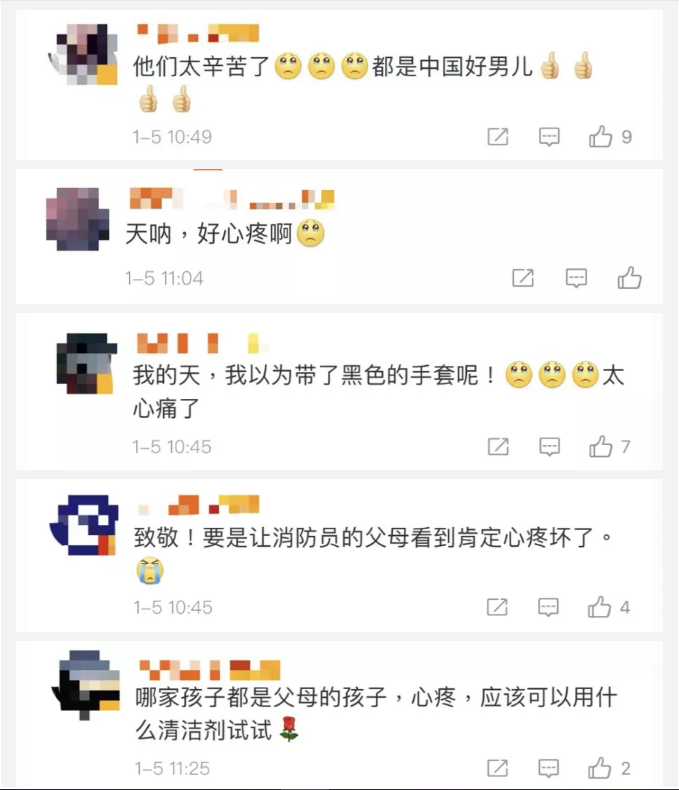Repost the comment "他们太辛苦了"

pos(498,137)
